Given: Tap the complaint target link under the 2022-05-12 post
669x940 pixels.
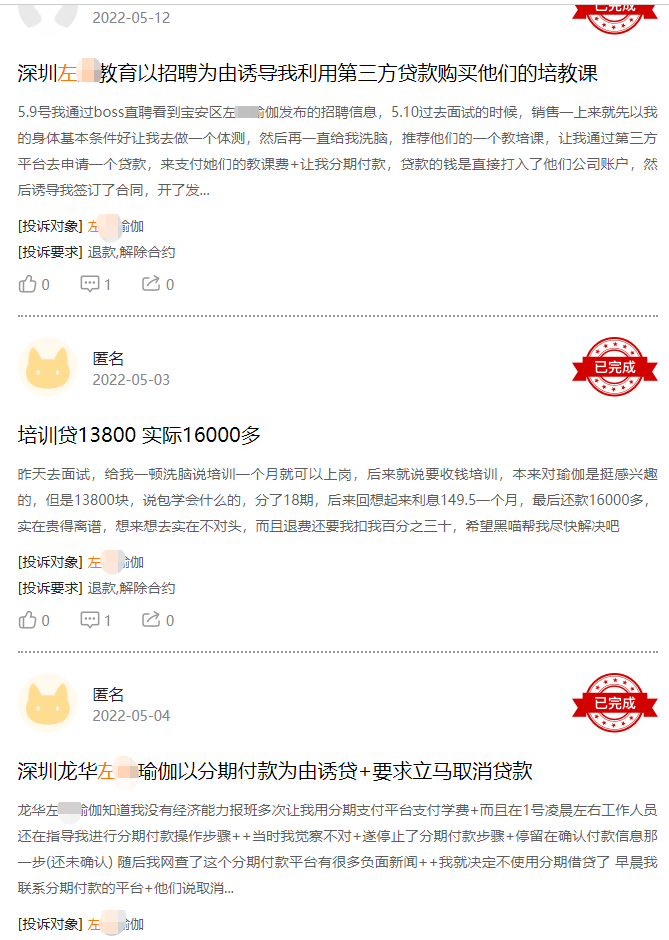Looking at the screenshot, I should pyautogui.click(x=115, y=226).
